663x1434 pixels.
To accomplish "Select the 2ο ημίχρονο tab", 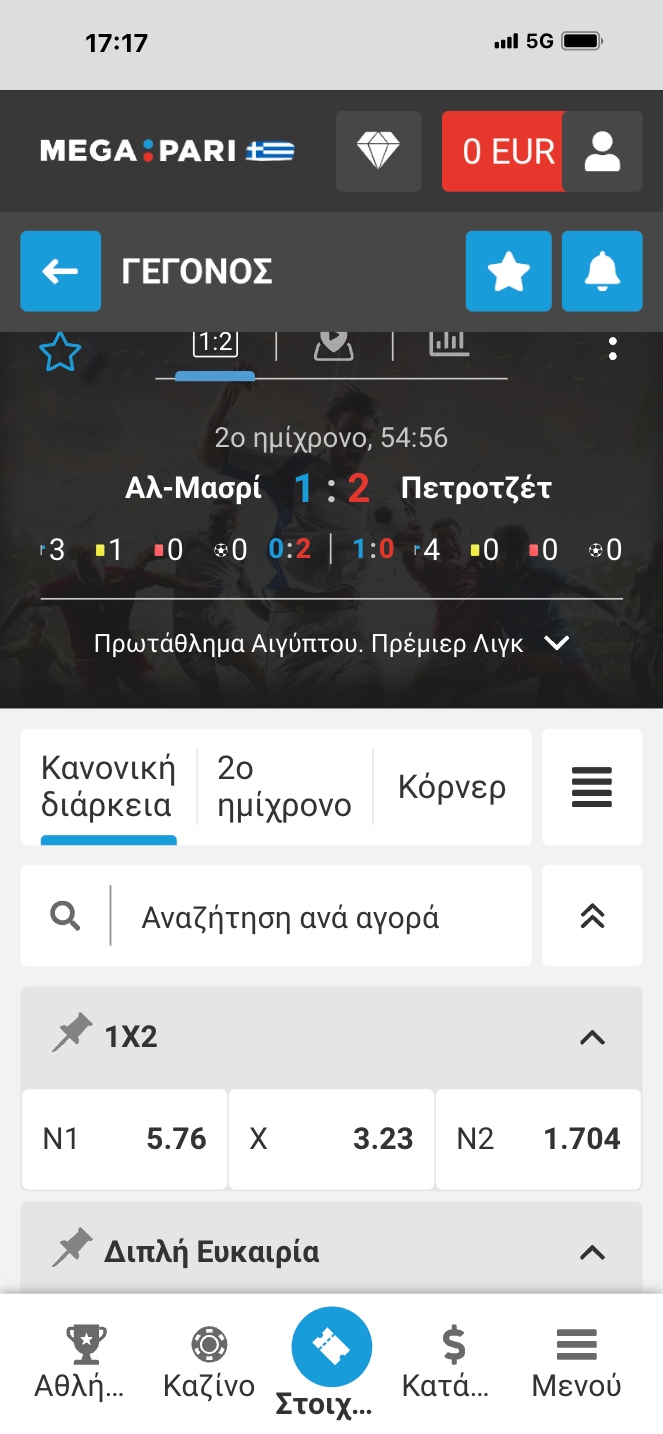I will 284,787.
